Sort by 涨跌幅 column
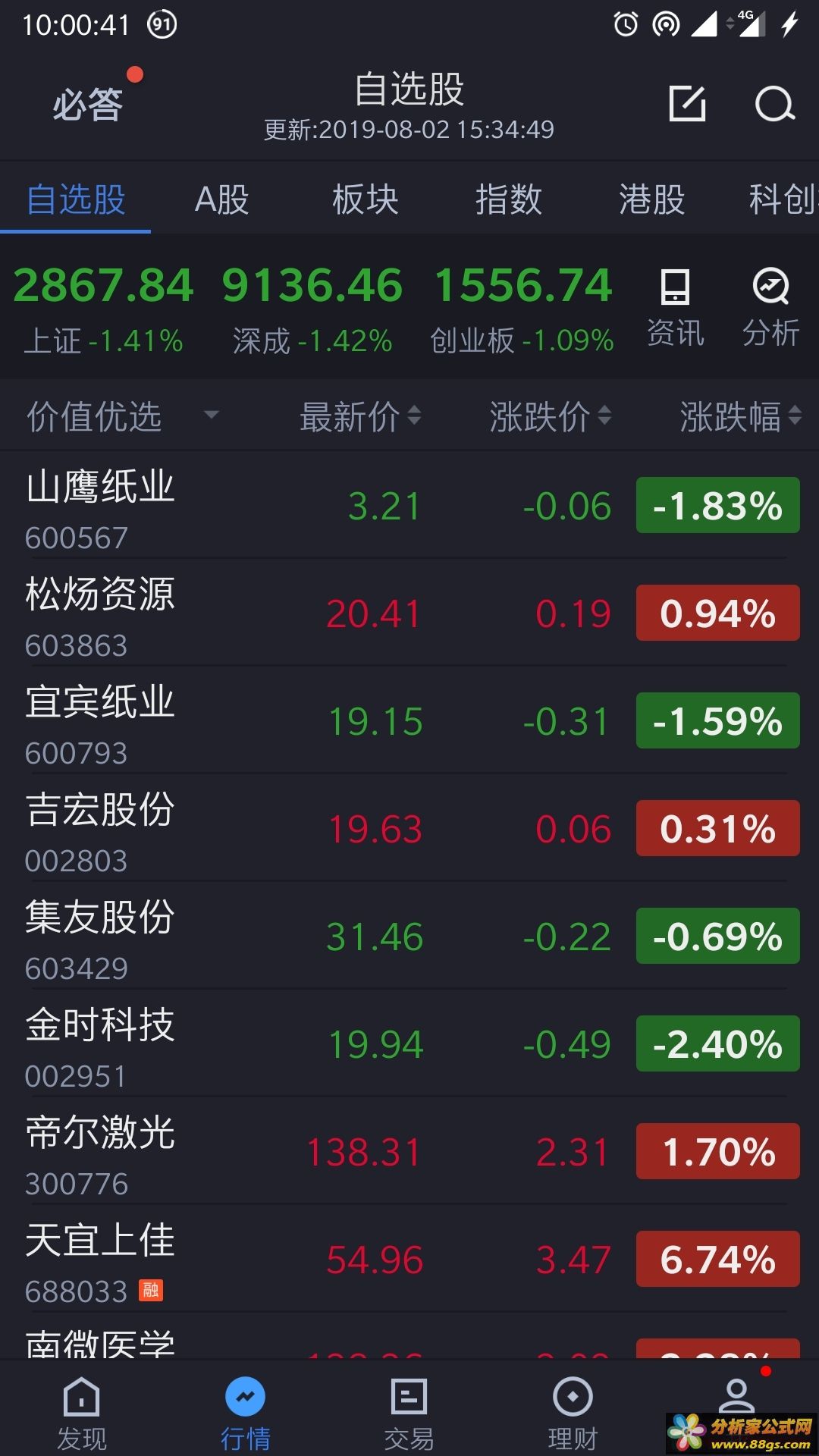 741,416
